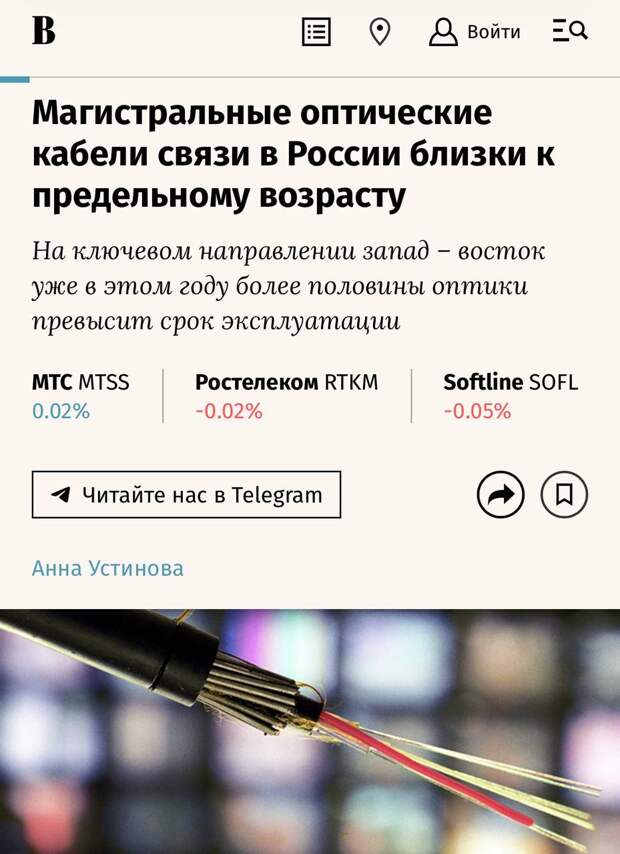Open the news feed list icon
This screenshot has width=620, height=854.
[x=316, y=32]
